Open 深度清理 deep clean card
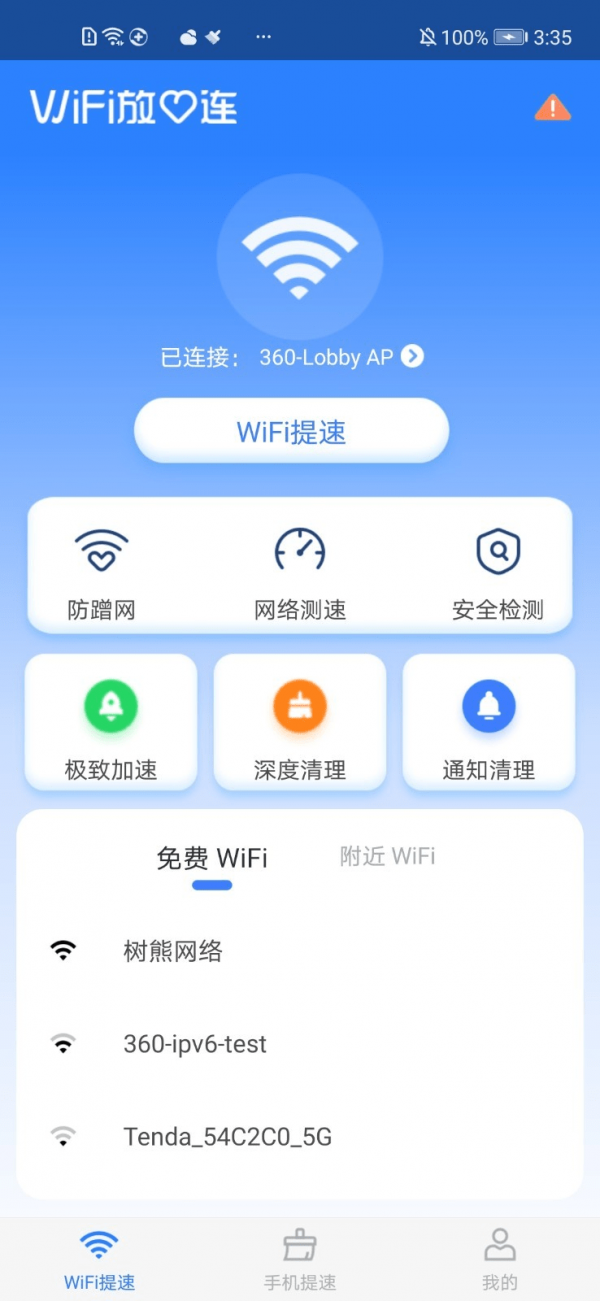The image size is (600, 1301). (300, 722)
